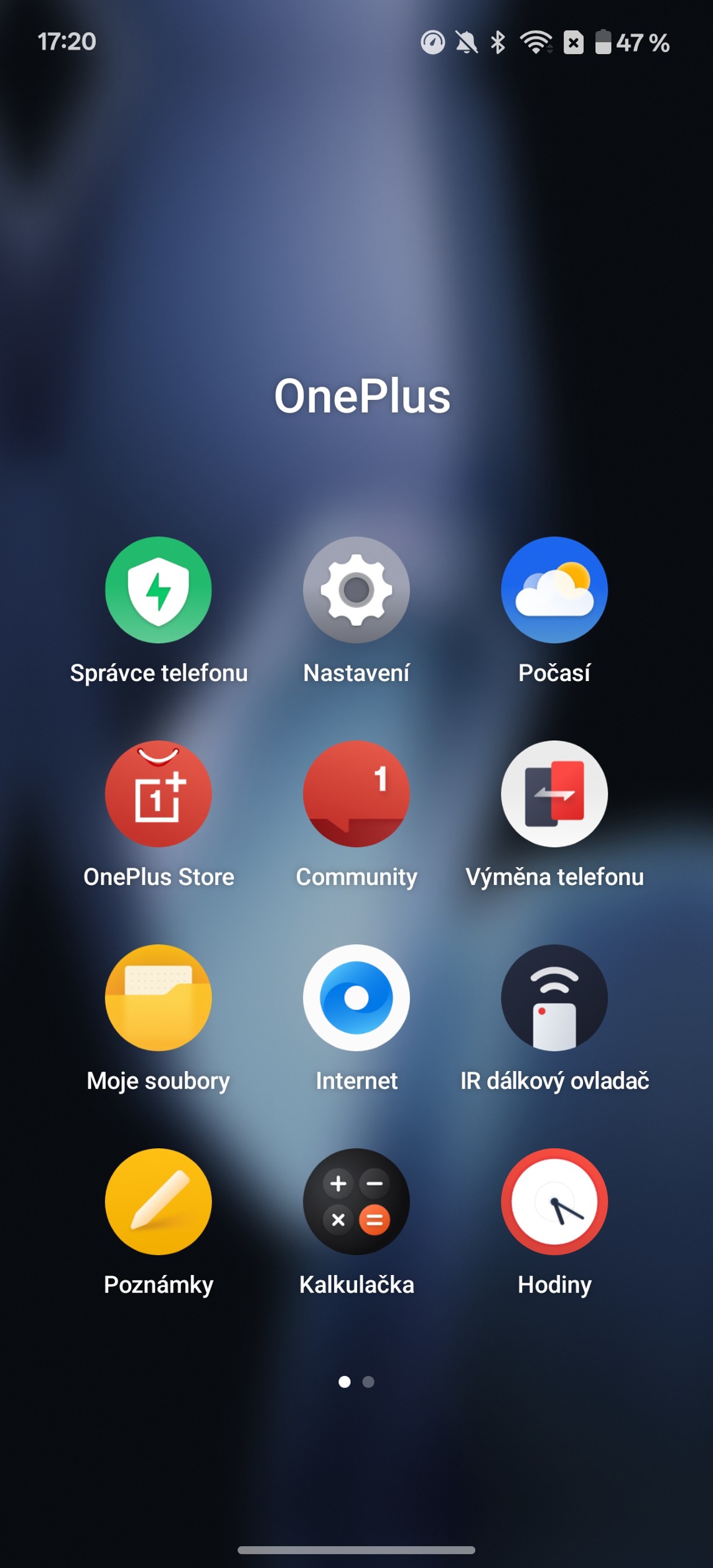This screenshot has height=1568, width=713.
Task: Open IR dálkový ovladač app
Action: (x=554, y=998)
